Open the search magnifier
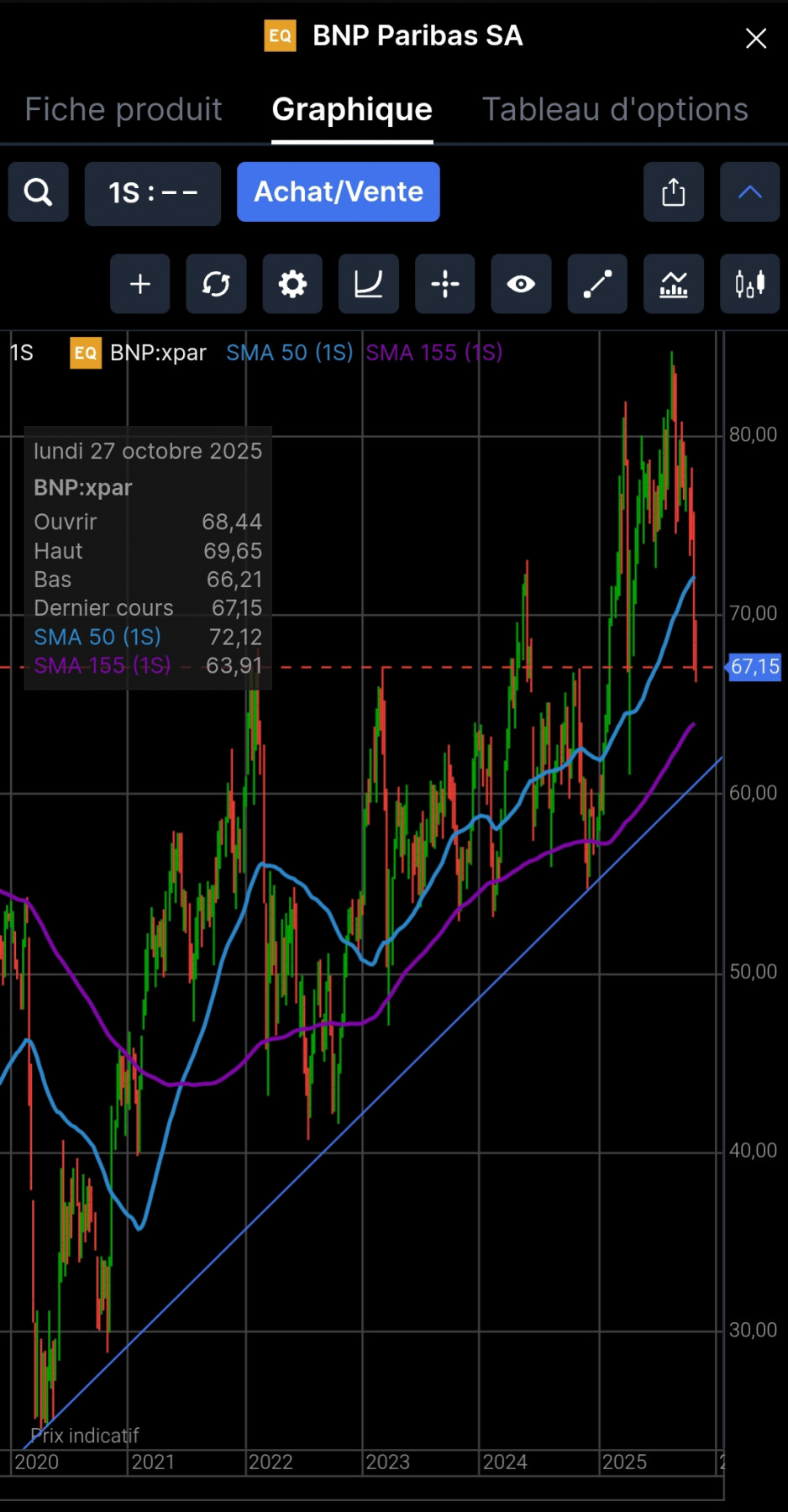This screenshot has height=1512, width=788. tap(38, 192)
